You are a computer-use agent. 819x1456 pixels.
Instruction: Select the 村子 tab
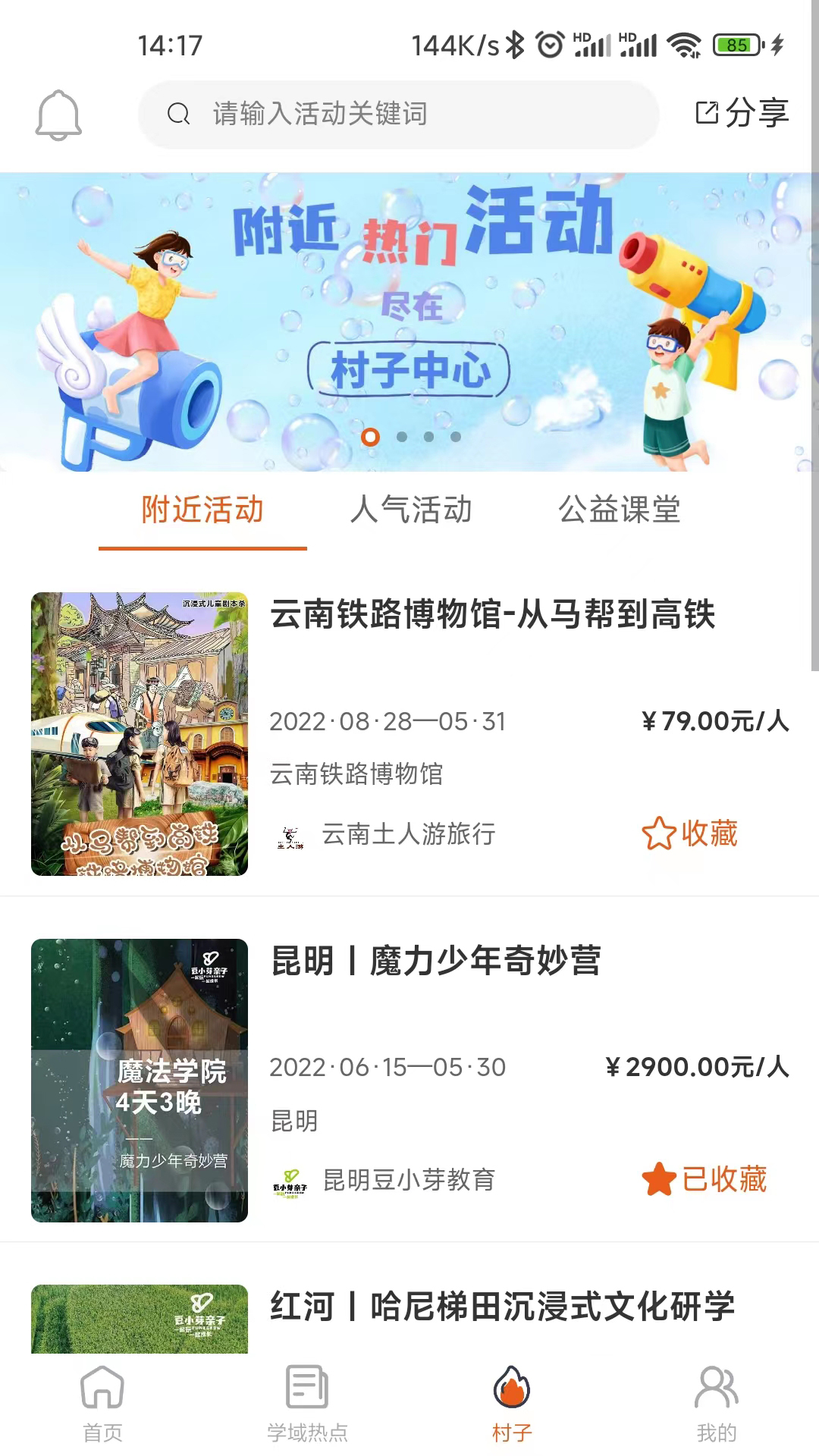512,1404
